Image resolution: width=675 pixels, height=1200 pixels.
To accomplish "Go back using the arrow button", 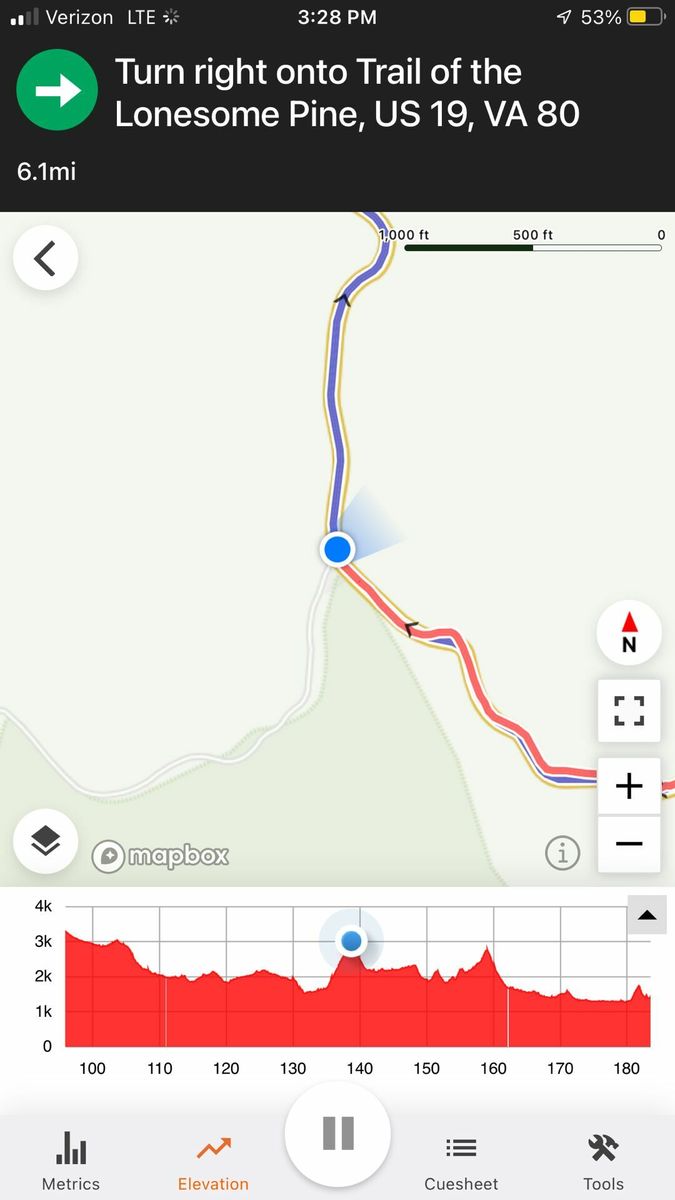I will point(45,259).
